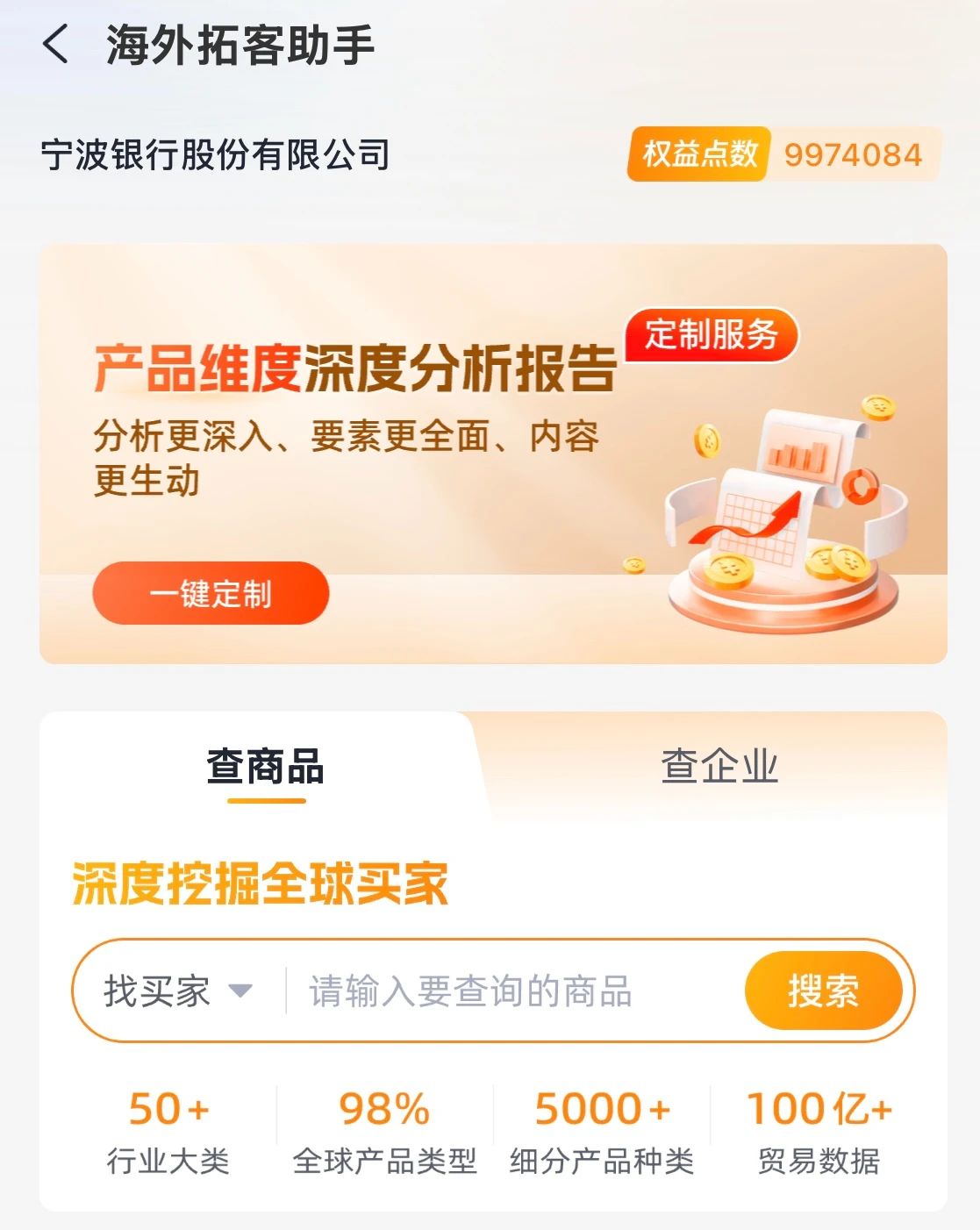Open the 权益点数 balance badge
The height and width of the screenshot is (1230, 980).
[x=783, y=154]
